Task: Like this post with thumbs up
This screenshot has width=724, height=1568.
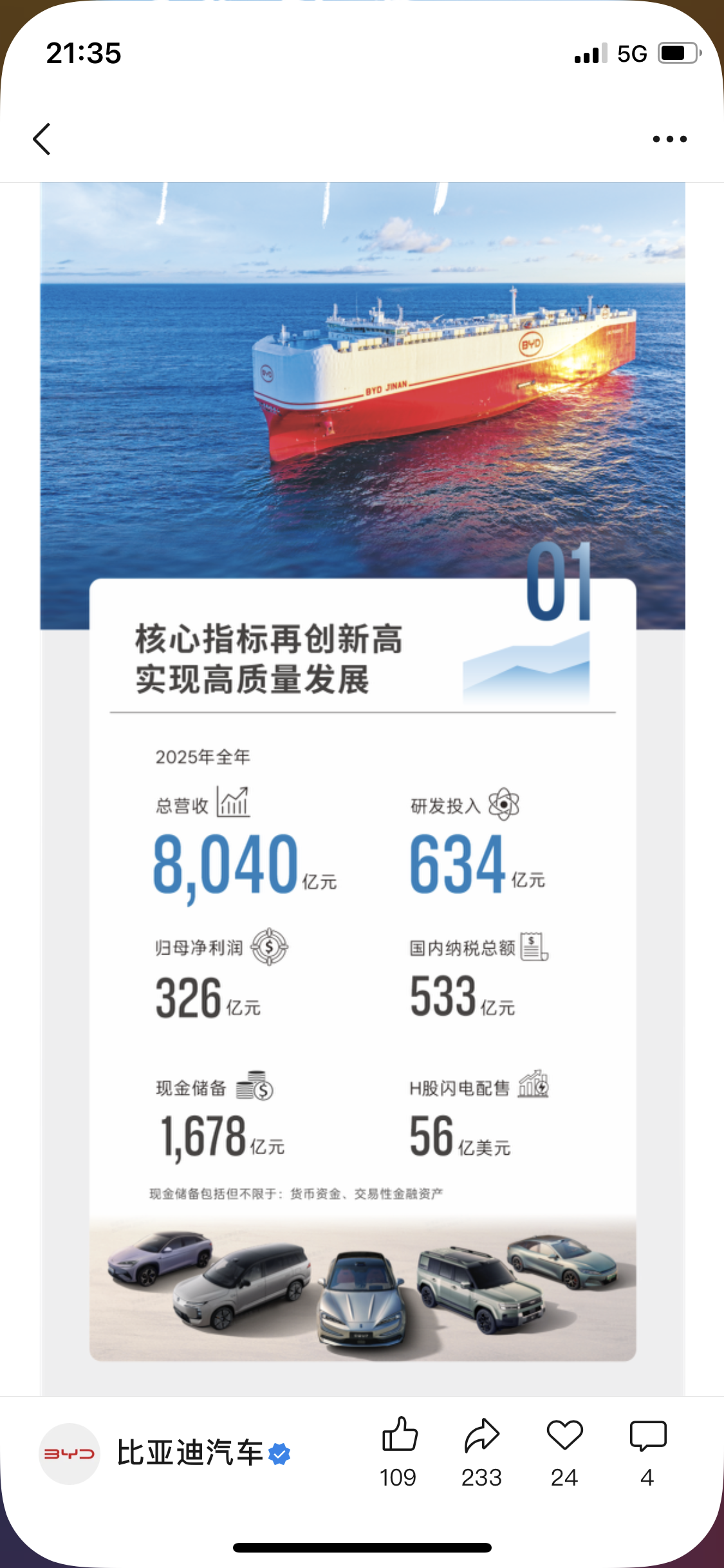Action: (x=399, y=1435)
